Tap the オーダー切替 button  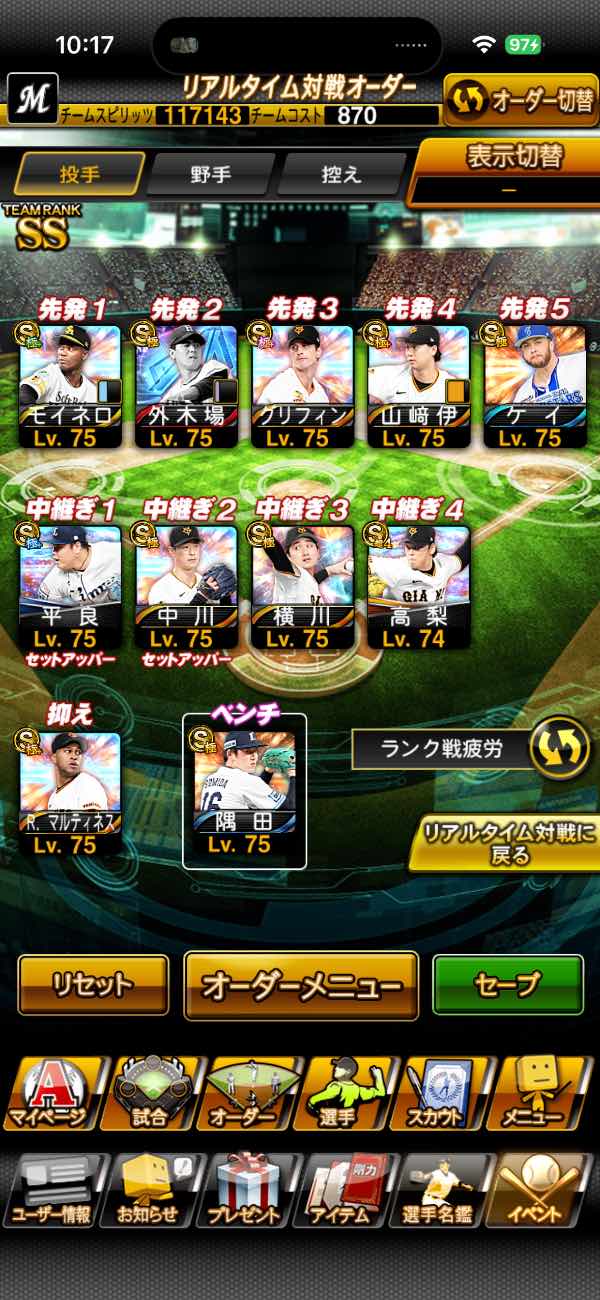[519, 101]
